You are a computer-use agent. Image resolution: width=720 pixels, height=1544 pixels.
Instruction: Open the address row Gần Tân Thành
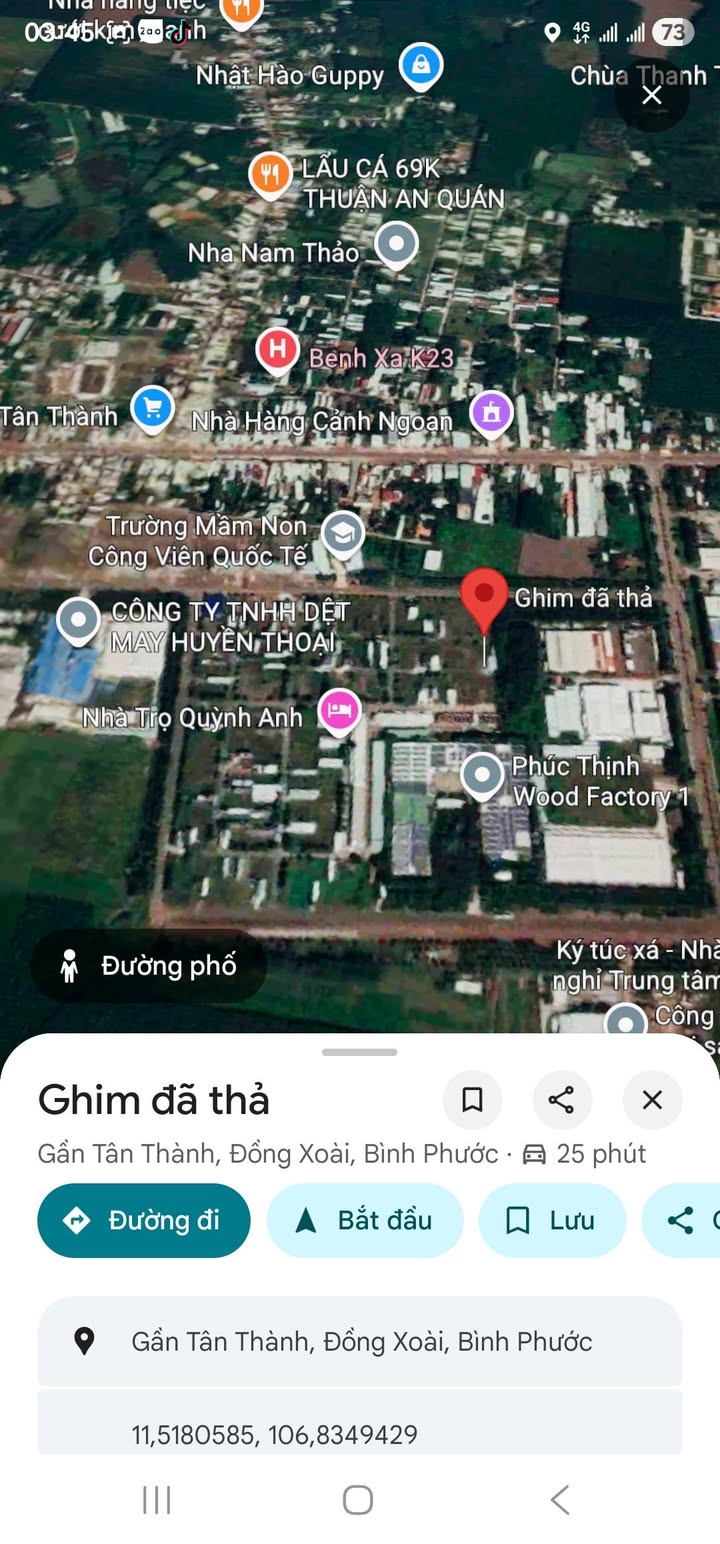[360, 1341]
